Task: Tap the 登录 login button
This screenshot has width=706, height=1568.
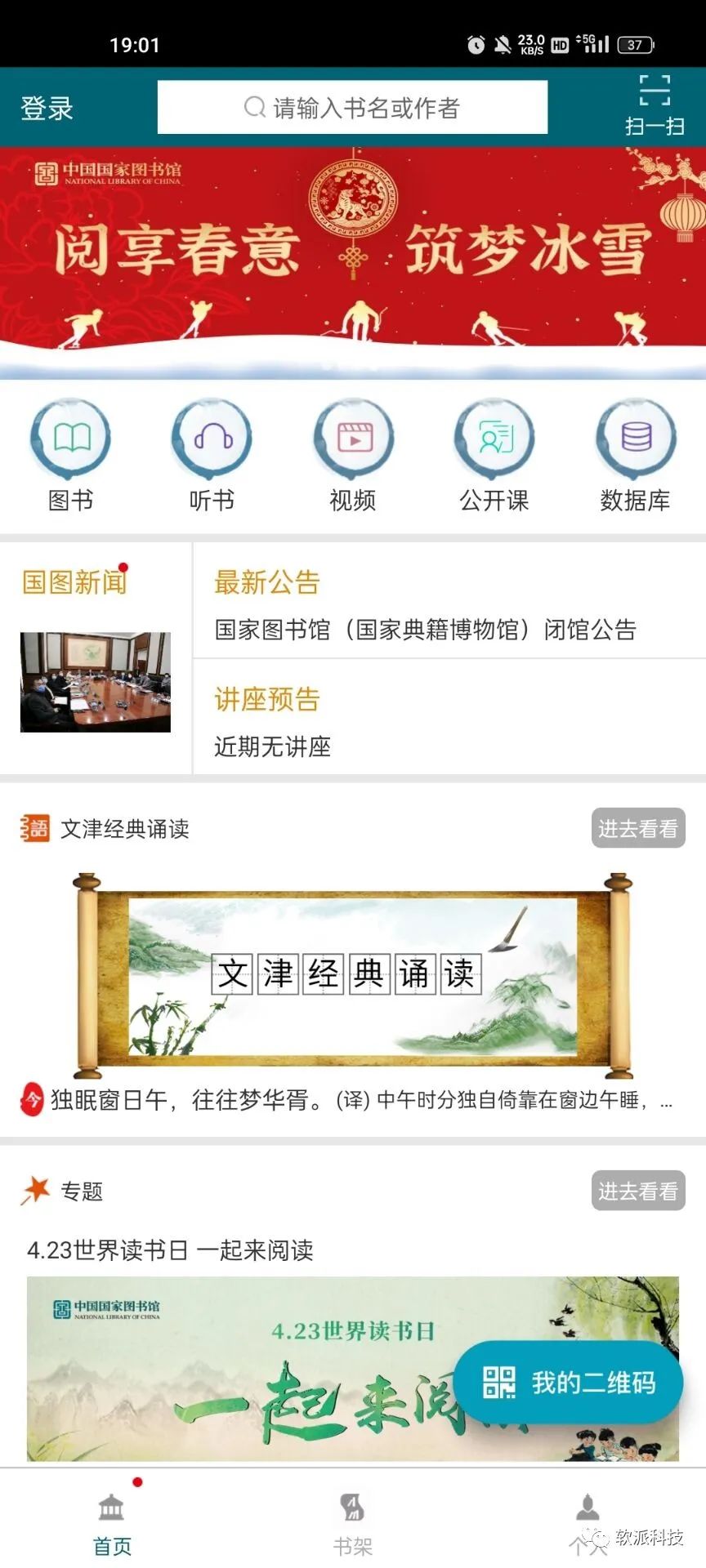Action: point(47,108)
